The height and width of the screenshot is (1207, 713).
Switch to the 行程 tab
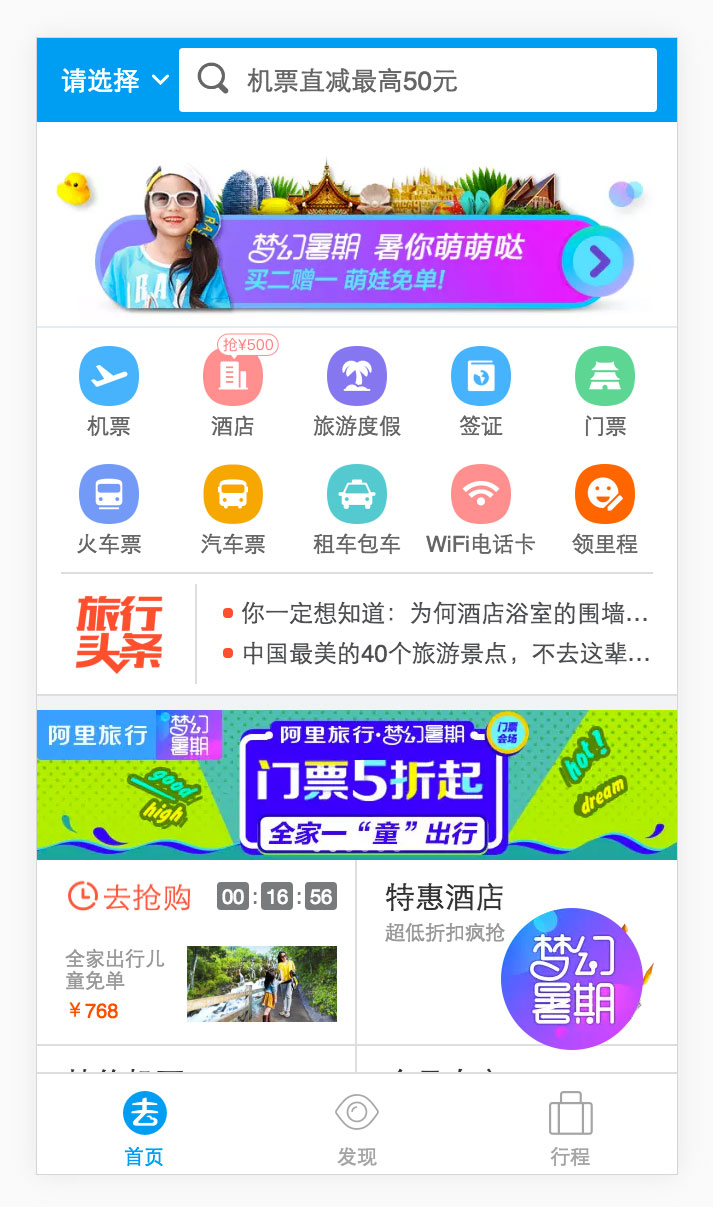571,1130
